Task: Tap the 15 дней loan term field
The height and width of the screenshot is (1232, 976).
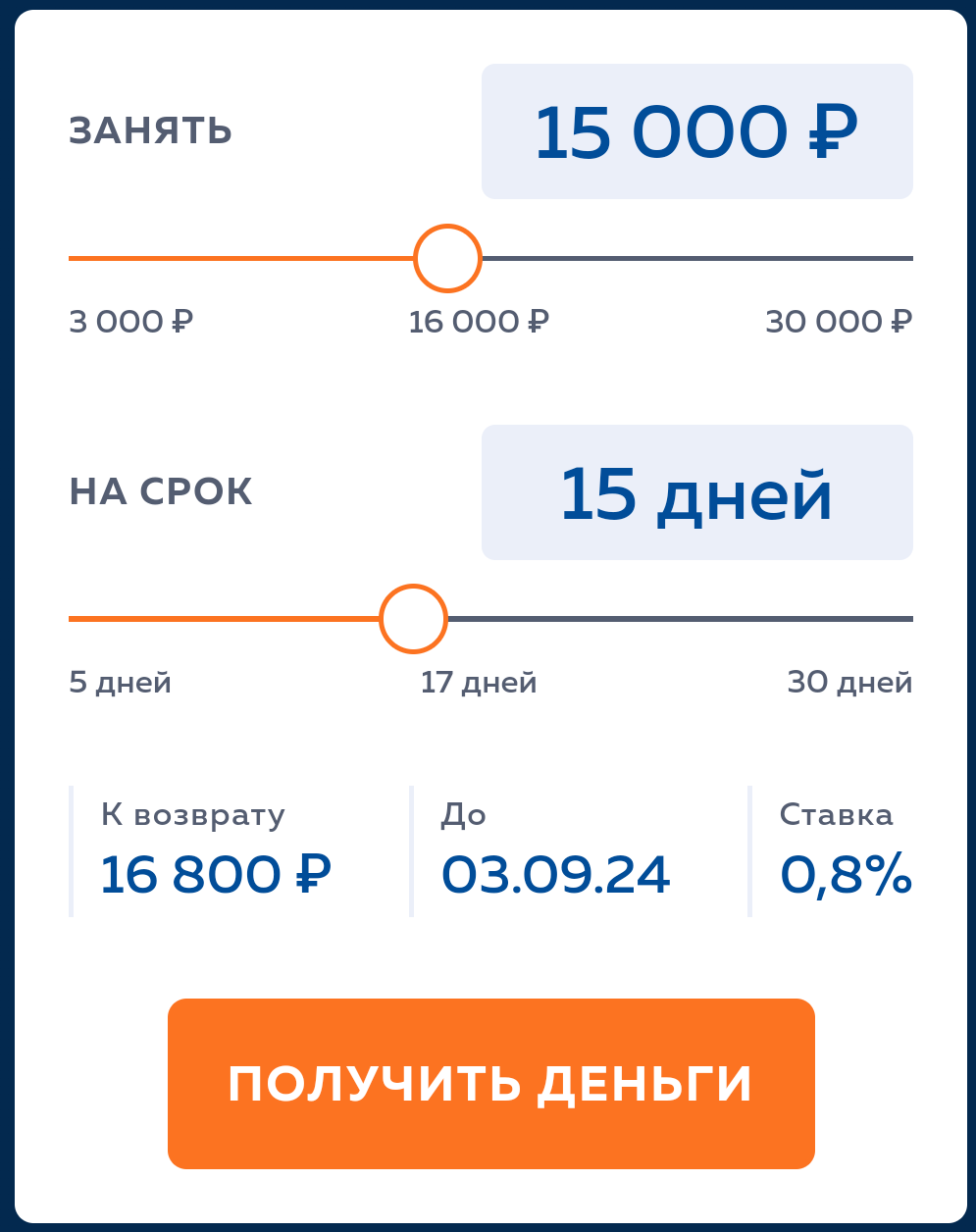Action: pyautogui.click(x=696, y=492)
